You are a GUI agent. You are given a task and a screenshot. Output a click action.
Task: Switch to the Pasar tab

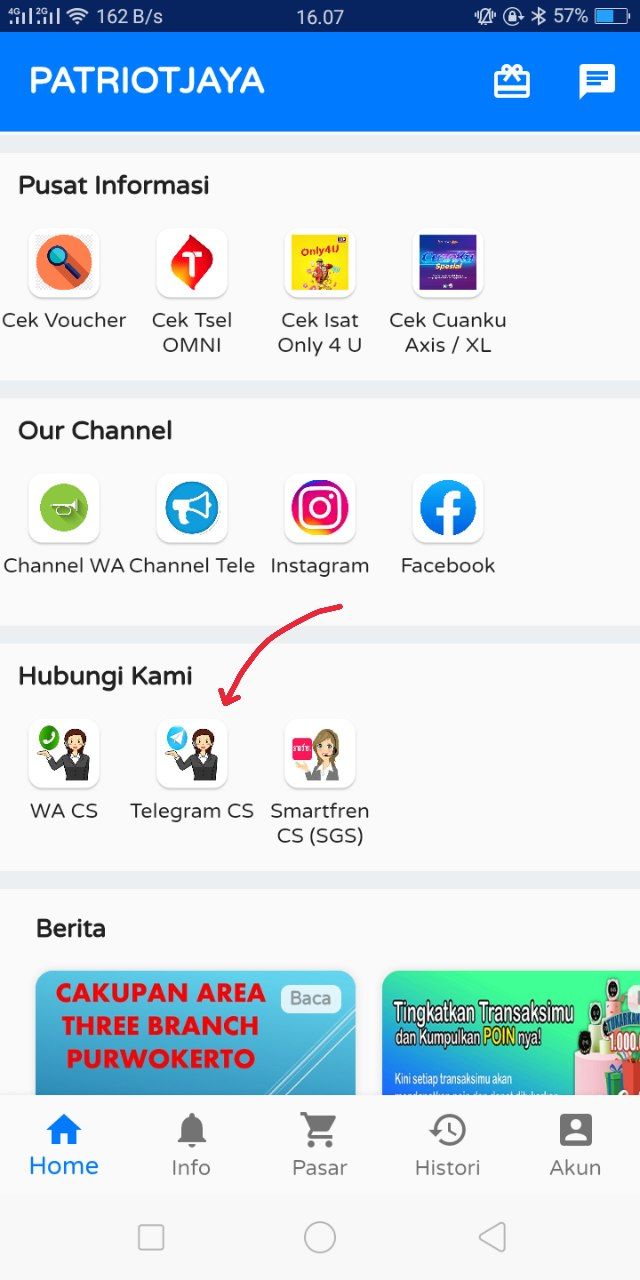click(319, 1145)
